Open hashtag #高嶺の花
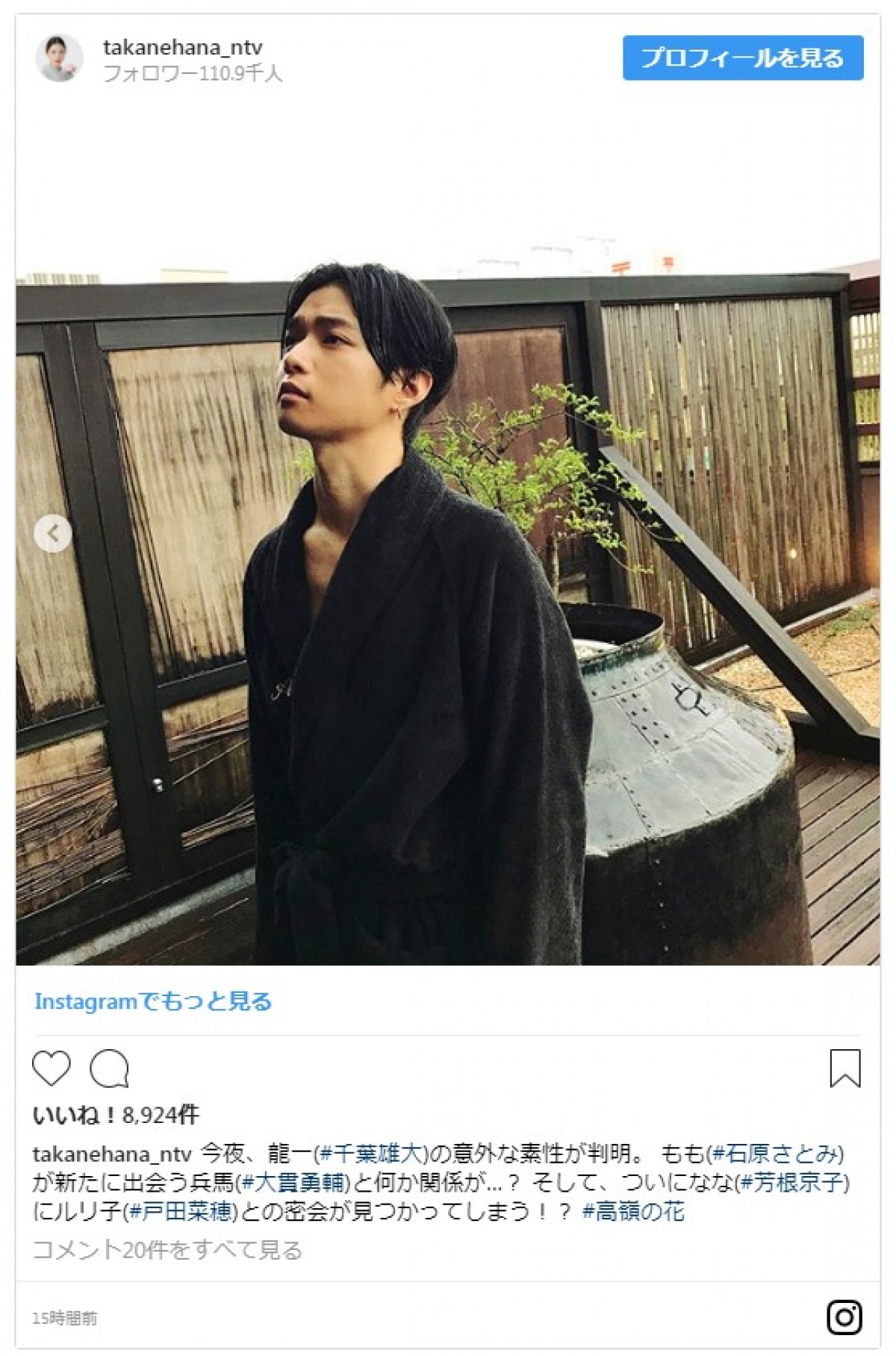 (632, 1211)
